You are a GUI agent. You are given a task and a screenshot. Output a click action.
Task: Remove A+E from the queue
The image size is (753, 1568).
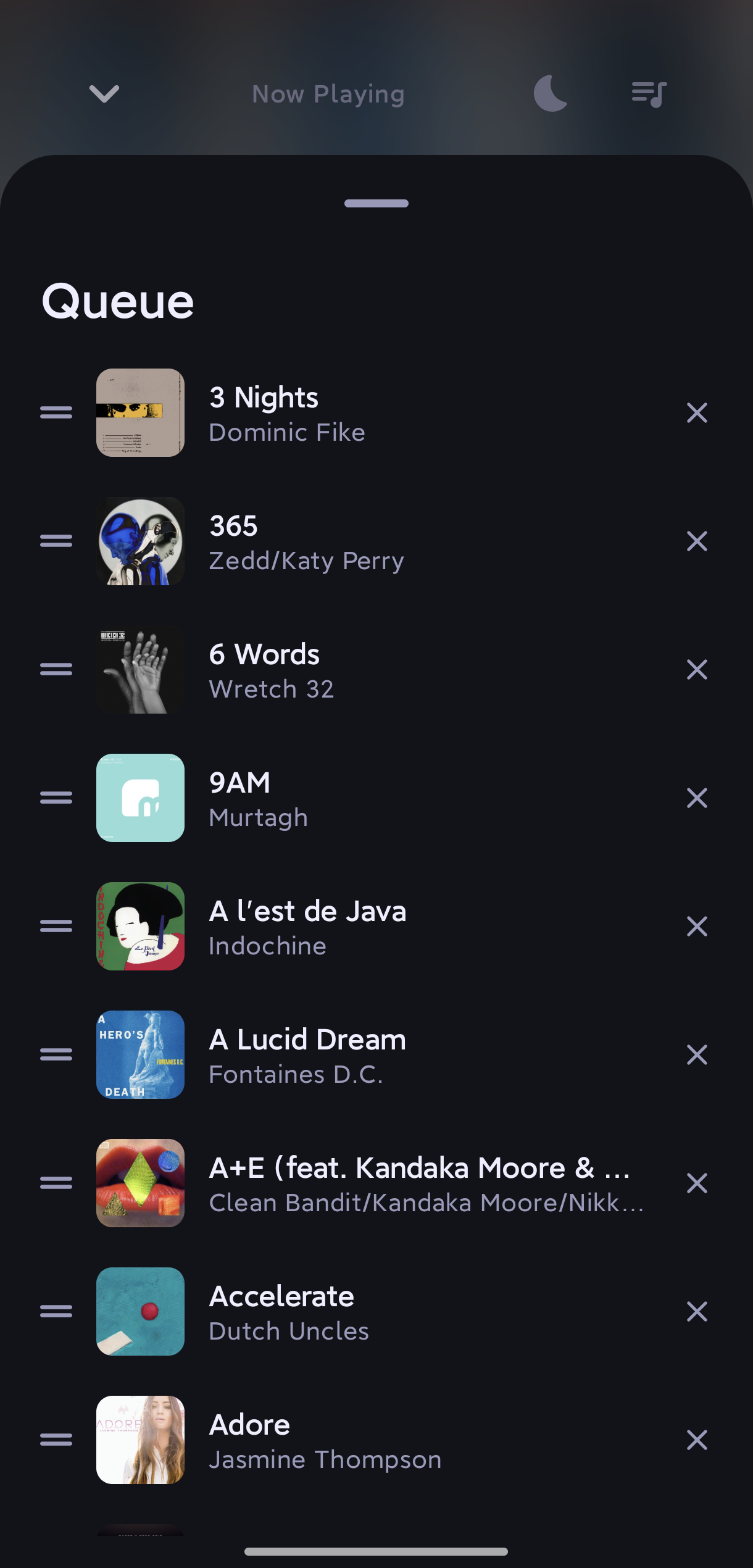(697, 1183)
